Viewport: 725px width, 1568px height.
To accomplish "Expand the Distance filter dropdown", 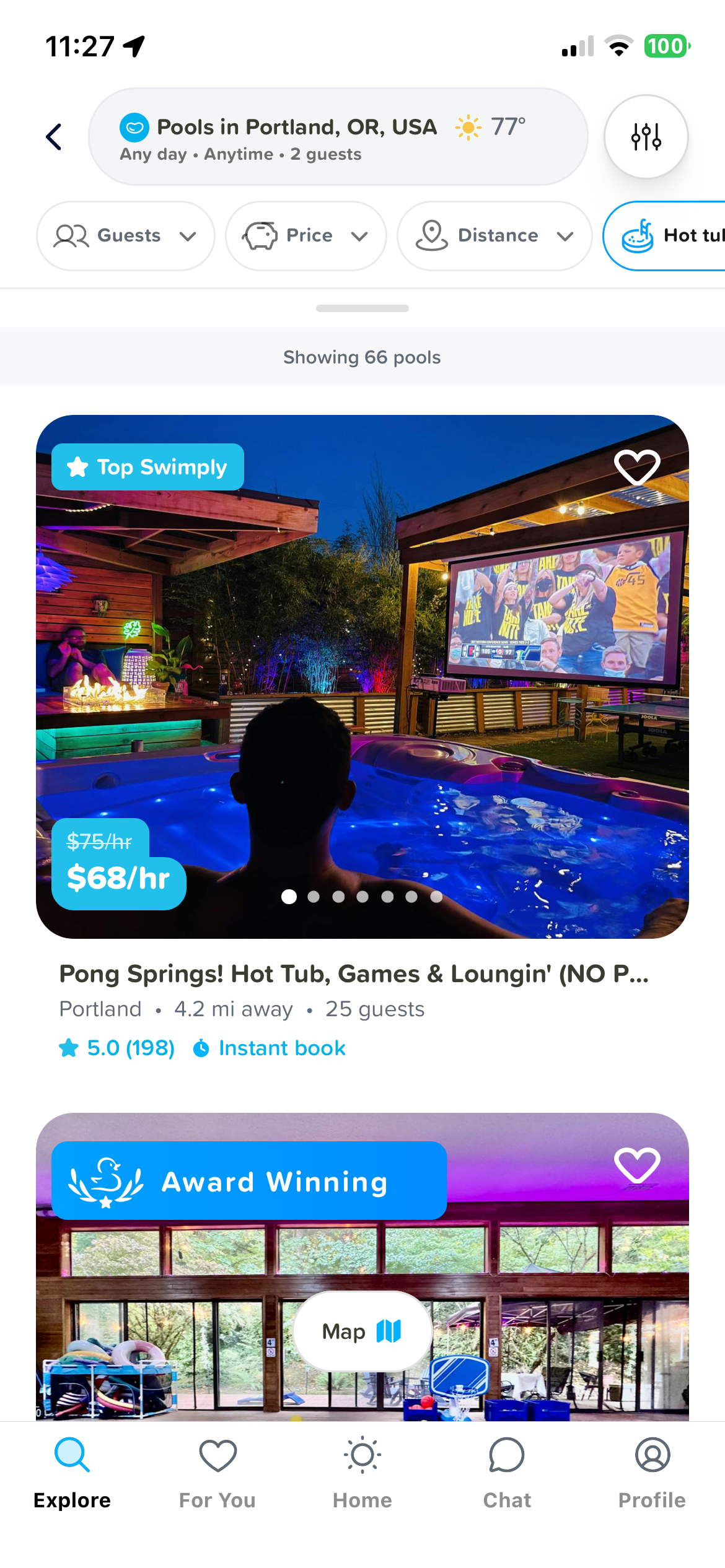I will pos(494,236).
